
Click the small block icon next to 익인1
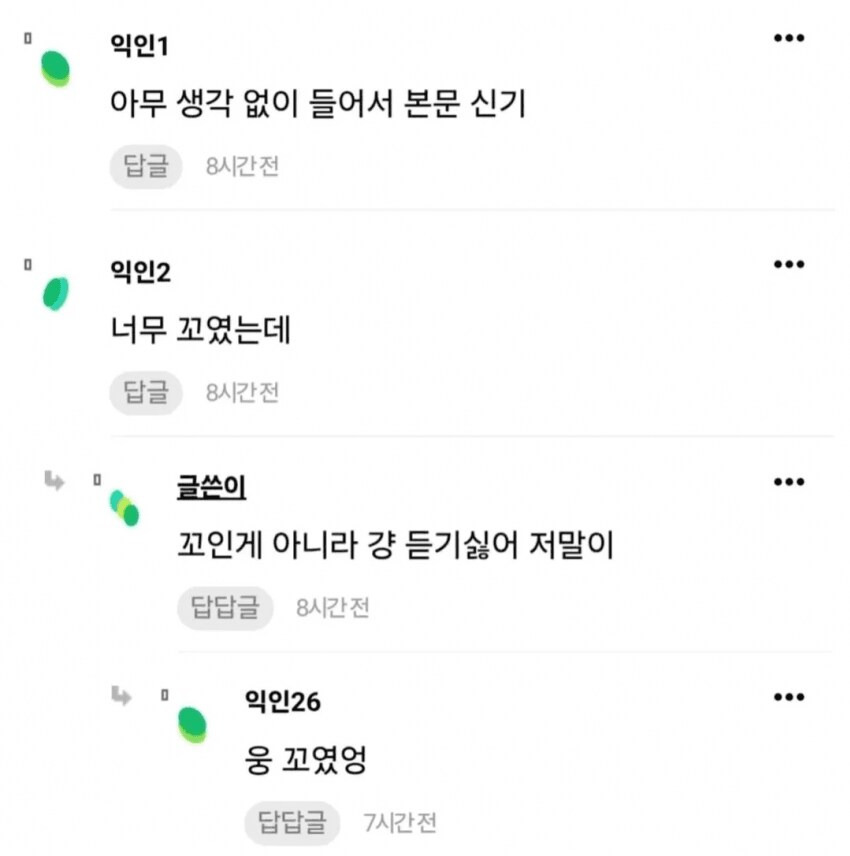tap(26, 37)
